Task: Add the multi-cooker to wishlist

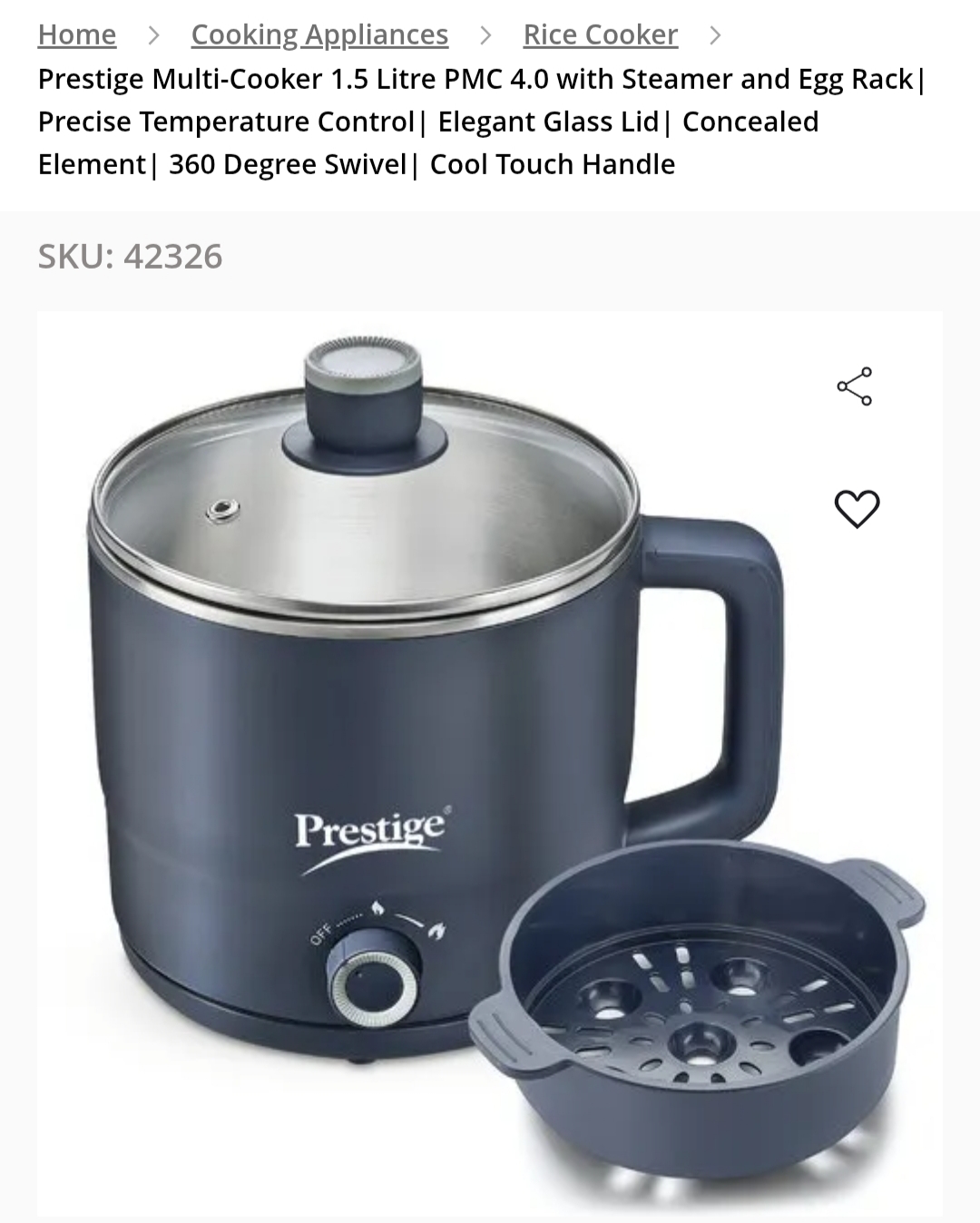Action: 857,508
